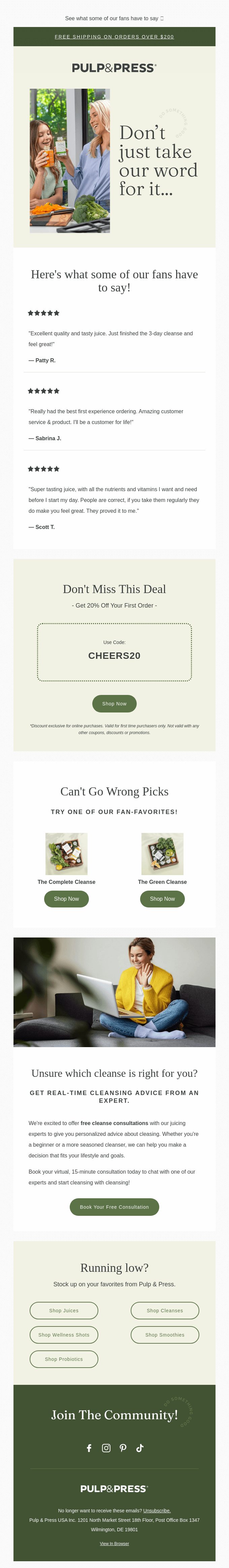Go to Shop Probiotics
This screenshot has height=1568, width=229.
click(x=64, y=1359)
